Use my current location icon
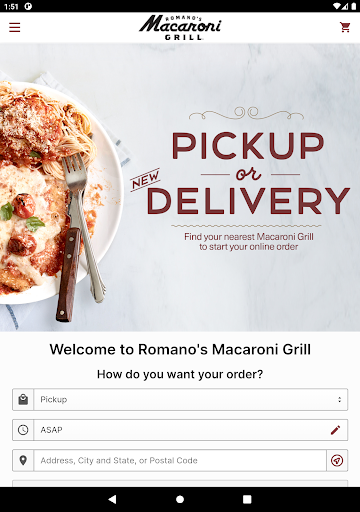 point(337,460)
